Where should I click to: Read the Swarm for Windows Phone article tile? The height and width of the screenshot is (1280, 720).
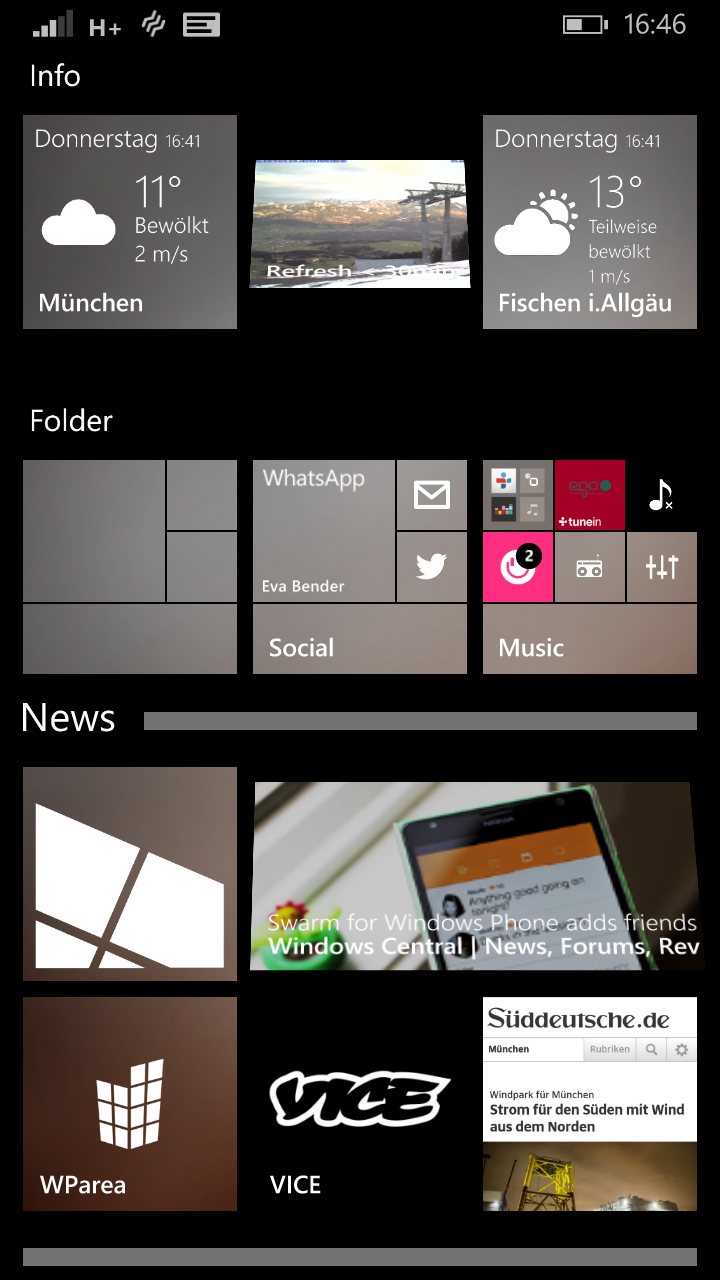click(477, 876)
